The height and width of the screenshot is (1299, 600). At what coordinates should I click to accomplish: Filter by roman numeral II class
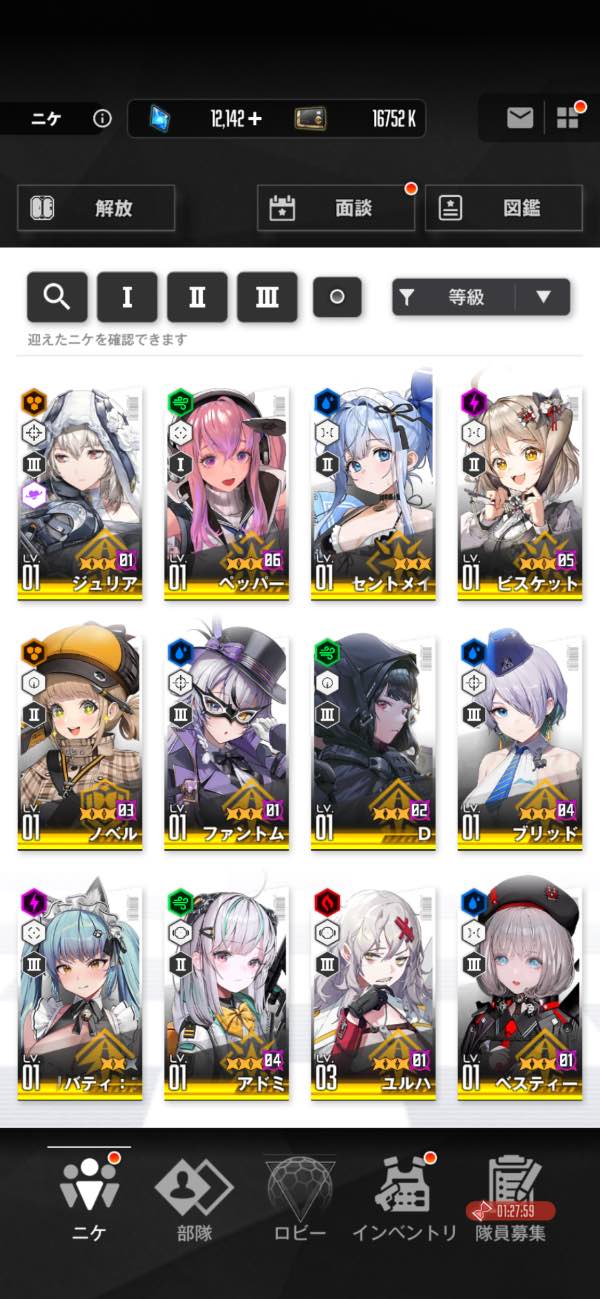tap(197, 296)
